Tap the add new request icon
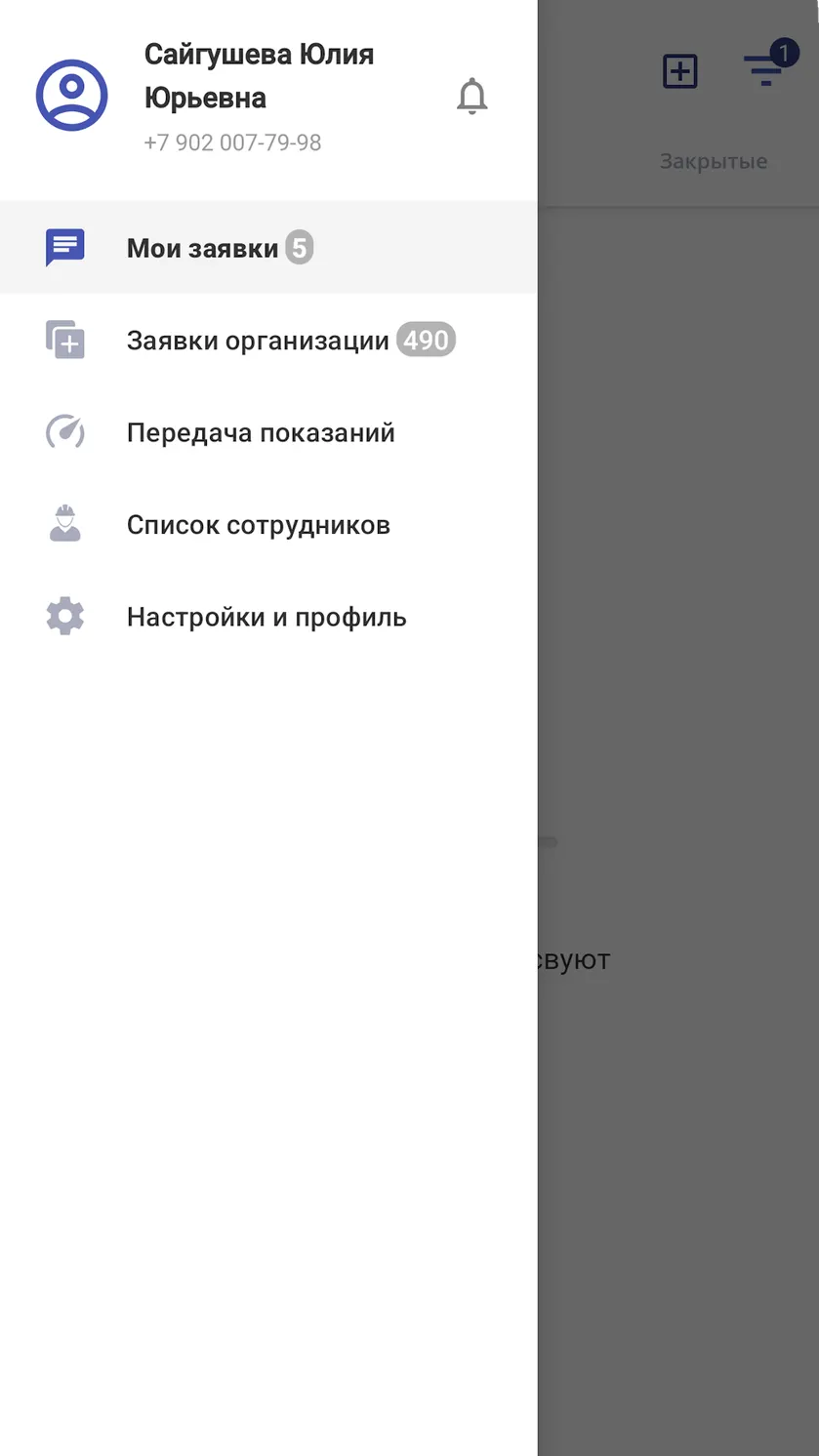819x1456 pixels. pos(679,71)
